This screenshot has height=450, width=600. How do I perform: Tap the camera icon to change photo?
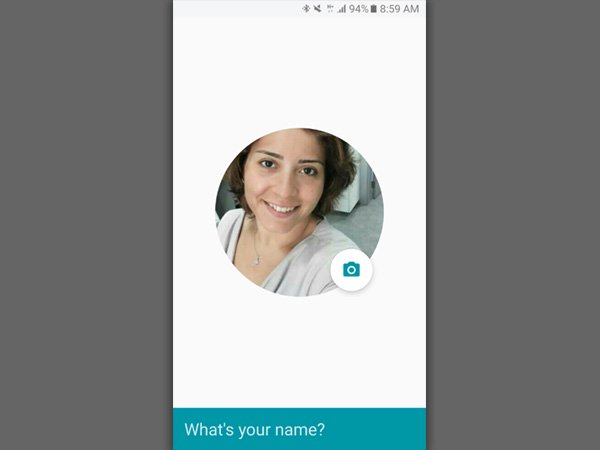tap(351, 270)
